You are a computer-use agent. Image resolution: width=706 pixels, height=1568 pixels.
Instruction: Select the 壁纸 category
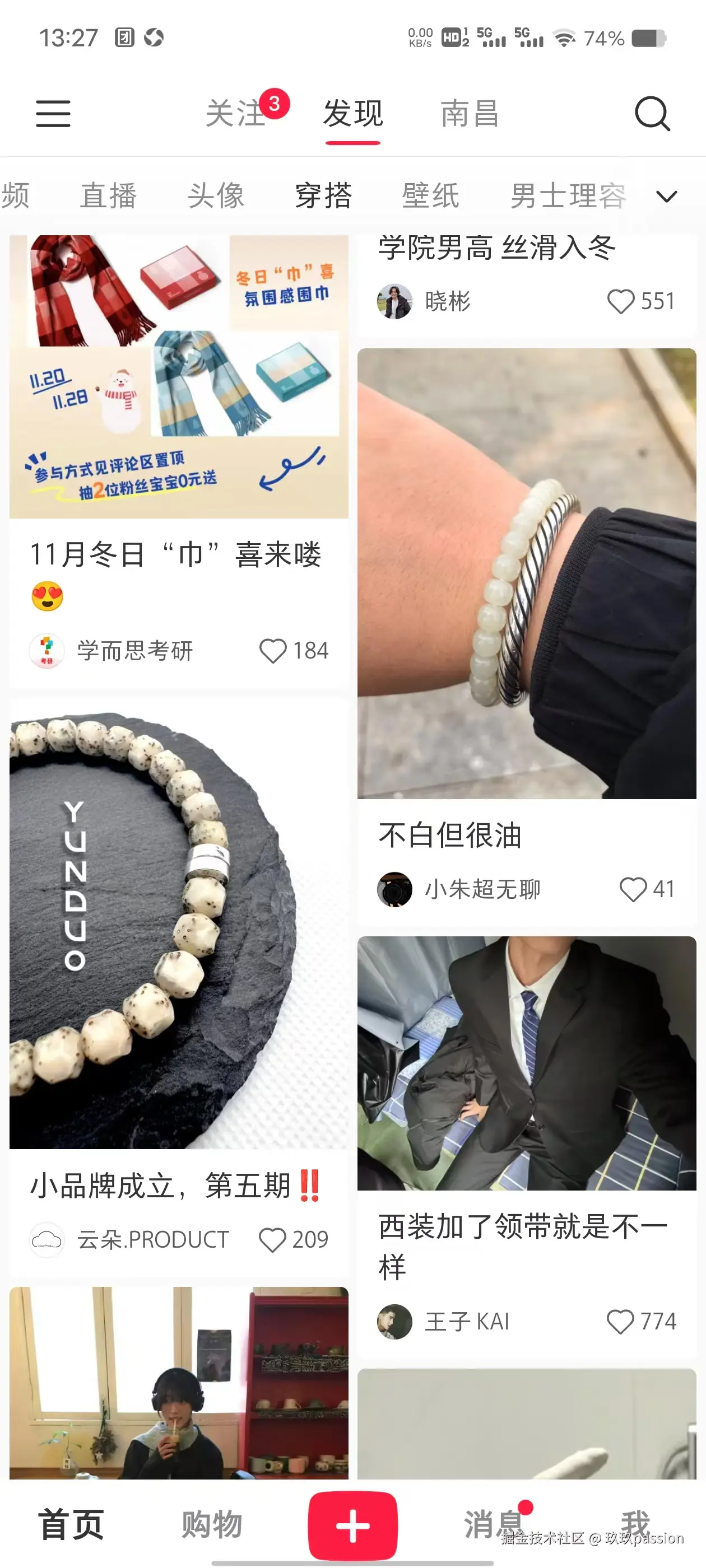430,196
